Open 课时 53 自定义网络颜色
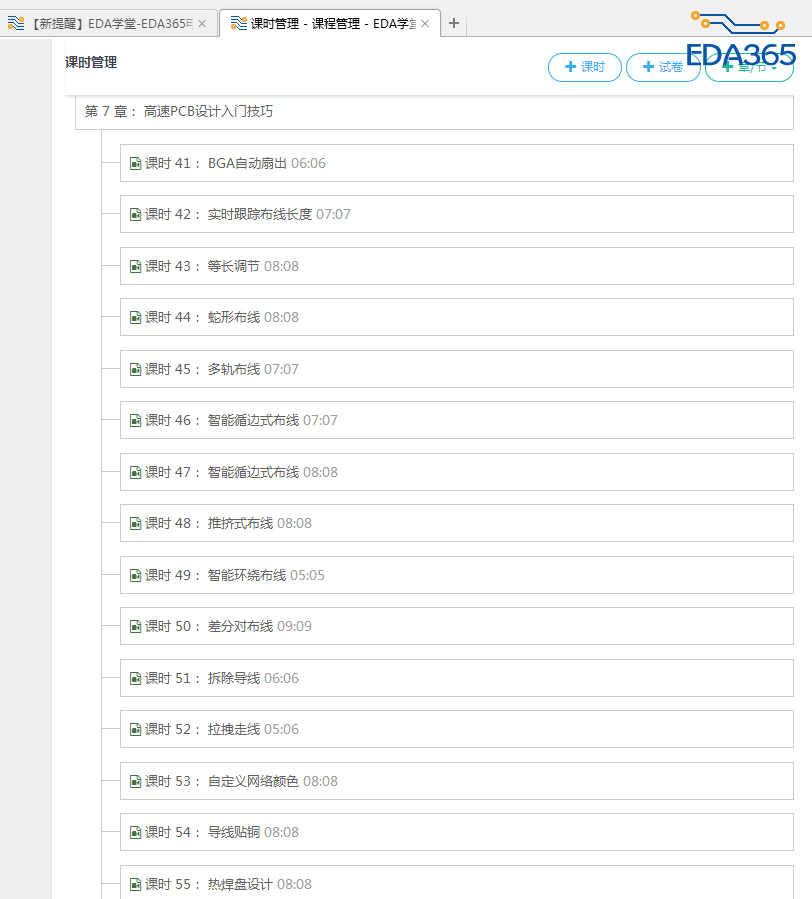Image resolution: width=812 pixels, height=899 pixels. (x=253, y=781)
